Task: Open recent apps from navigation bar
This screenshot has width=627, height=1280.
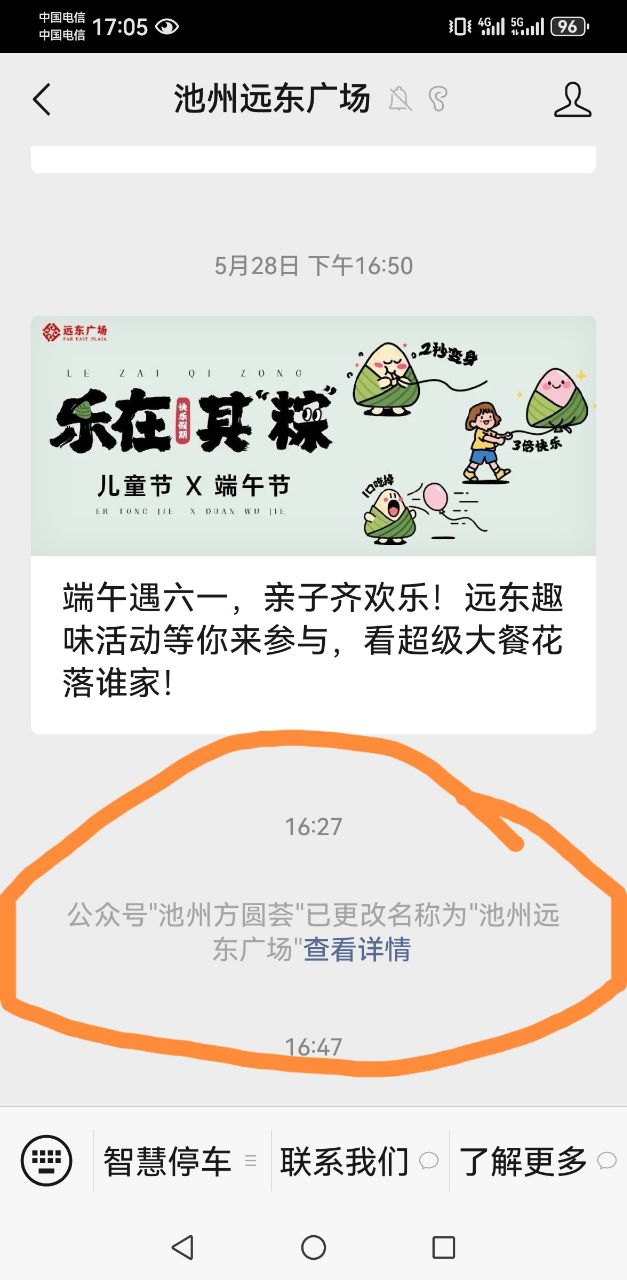Action: click(443, 1247)
